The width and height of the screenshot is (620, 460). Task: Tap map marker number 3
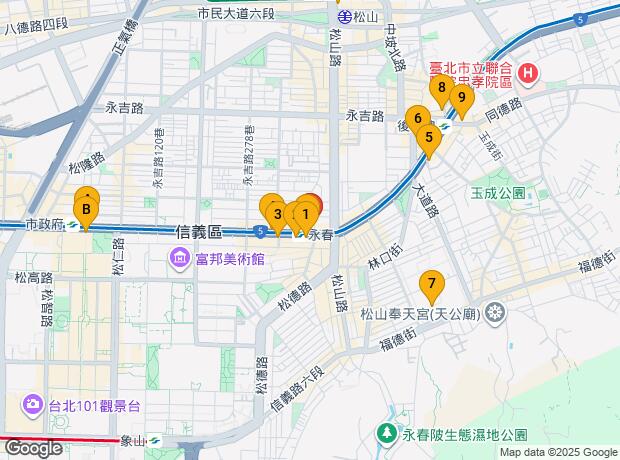coord(275,212)
